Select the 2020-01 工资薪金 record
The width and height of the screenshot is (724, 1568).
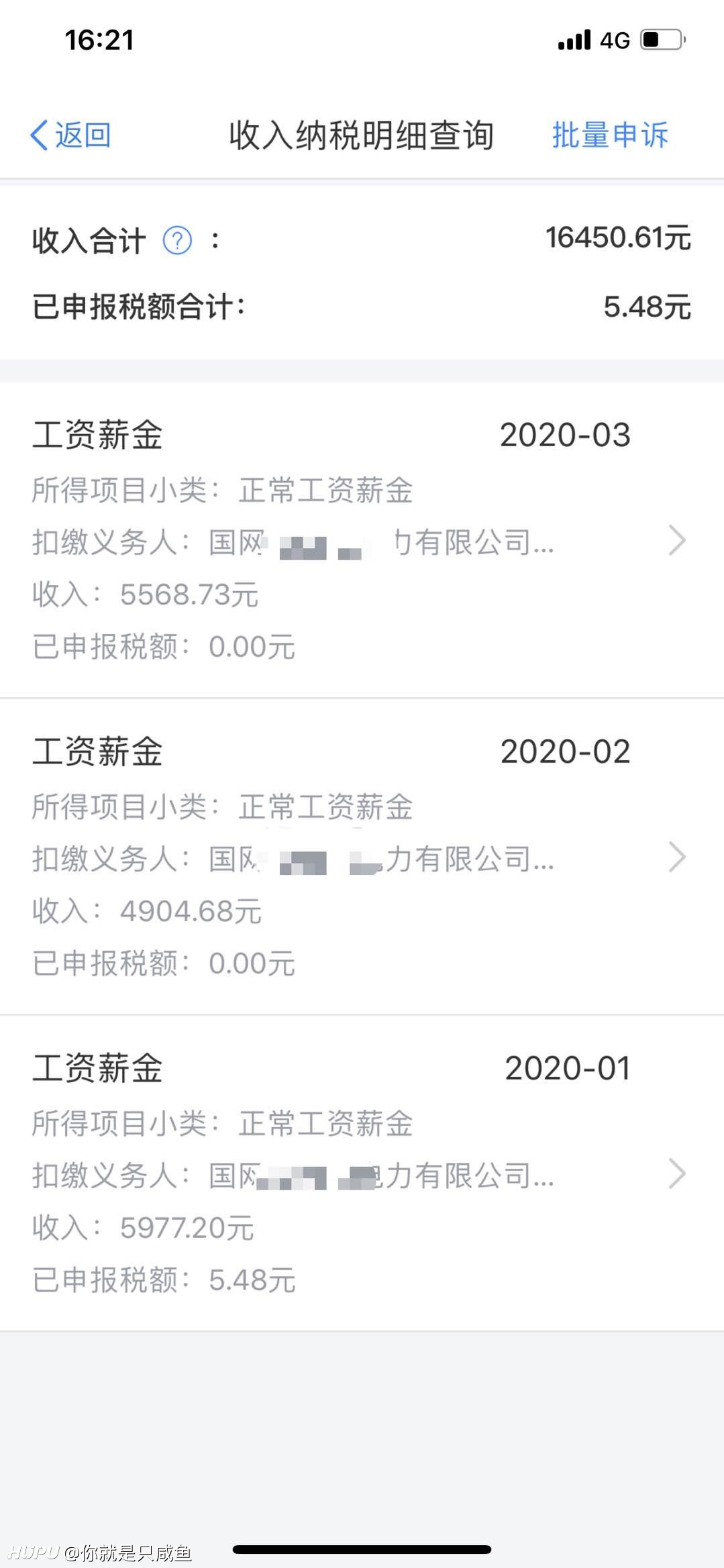[x=362, y=1173]
